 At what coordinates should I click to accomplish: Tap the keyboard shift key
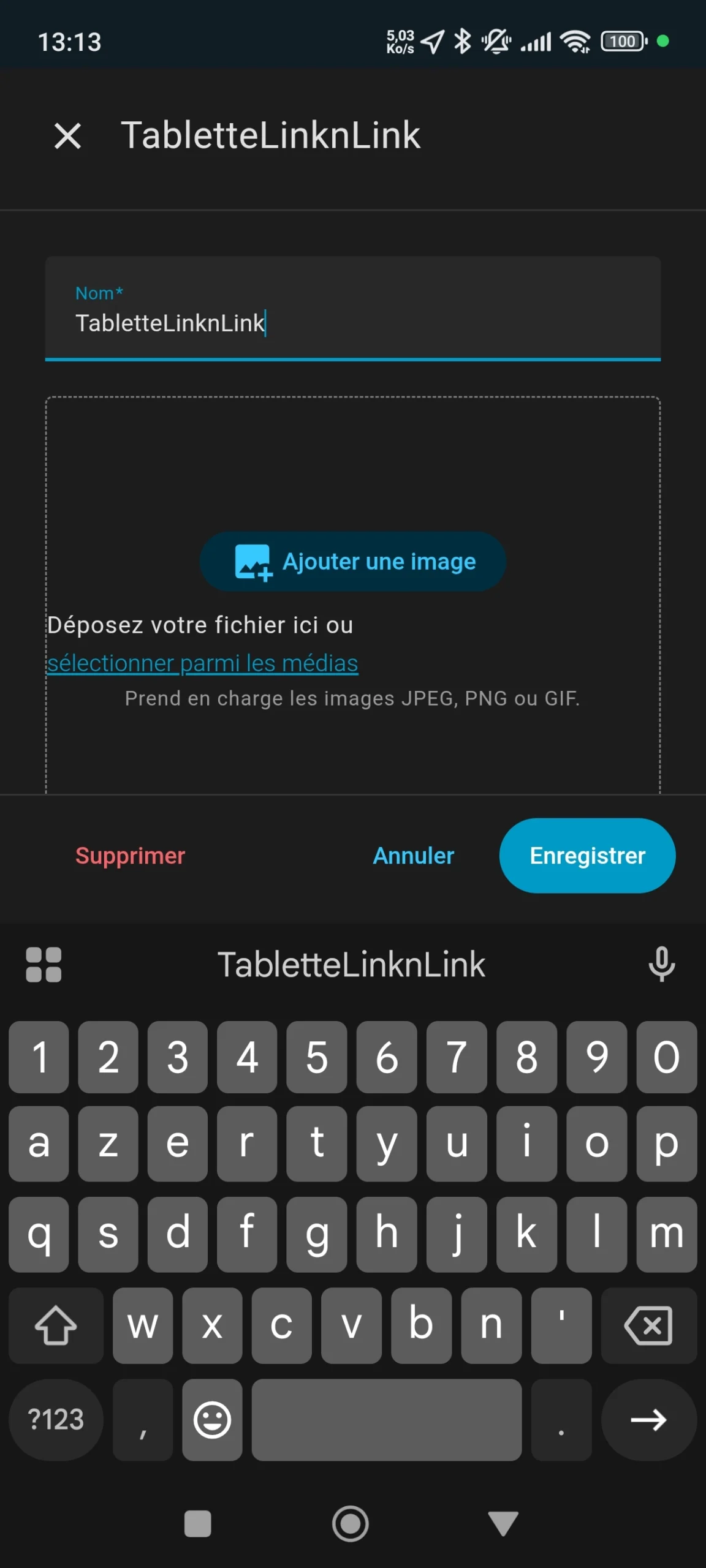pyautogui.click(x=56, y=1325)
